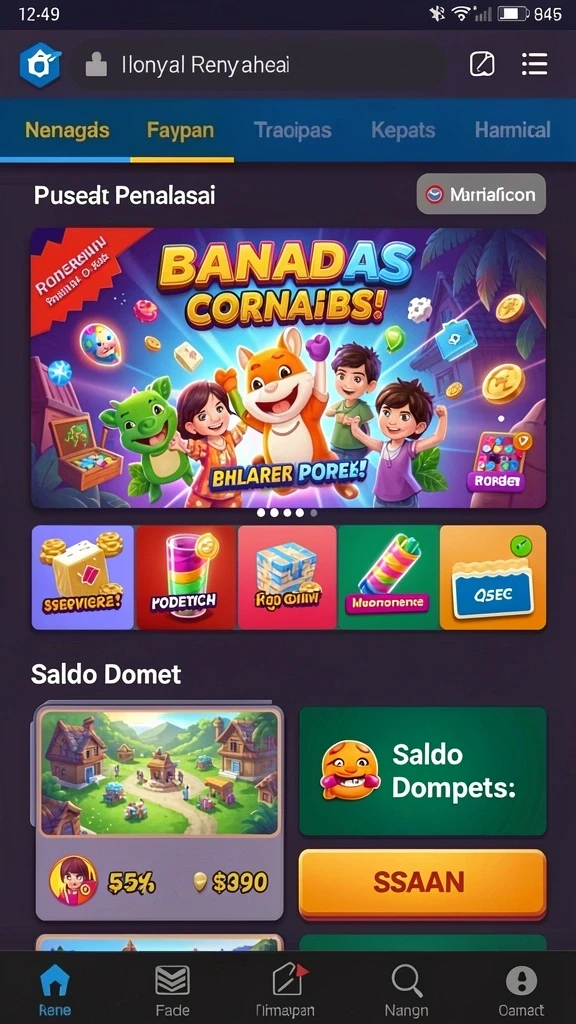Switch to the Oamact bottom tab

521,990
